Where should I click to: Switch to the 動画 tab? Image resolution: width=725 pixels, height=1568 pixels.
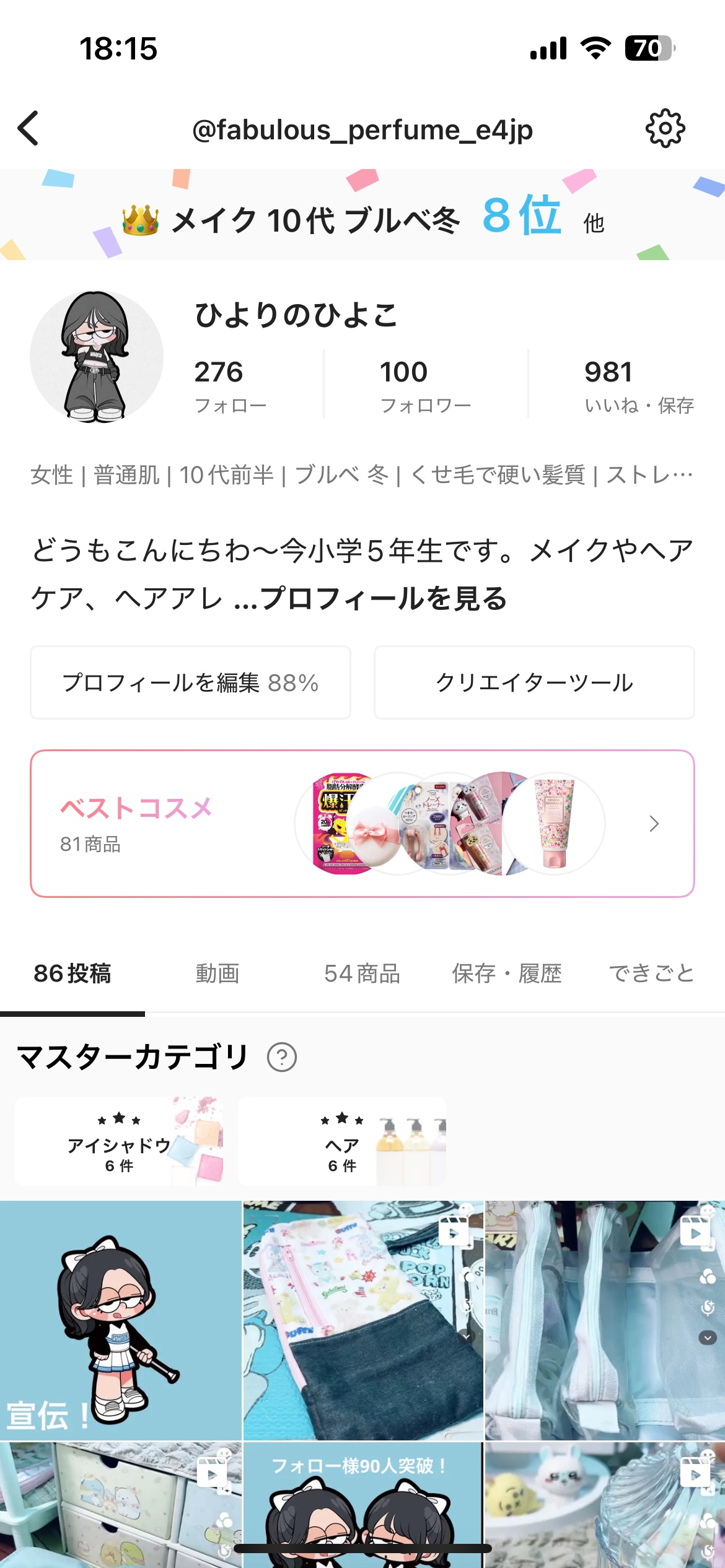218,973
